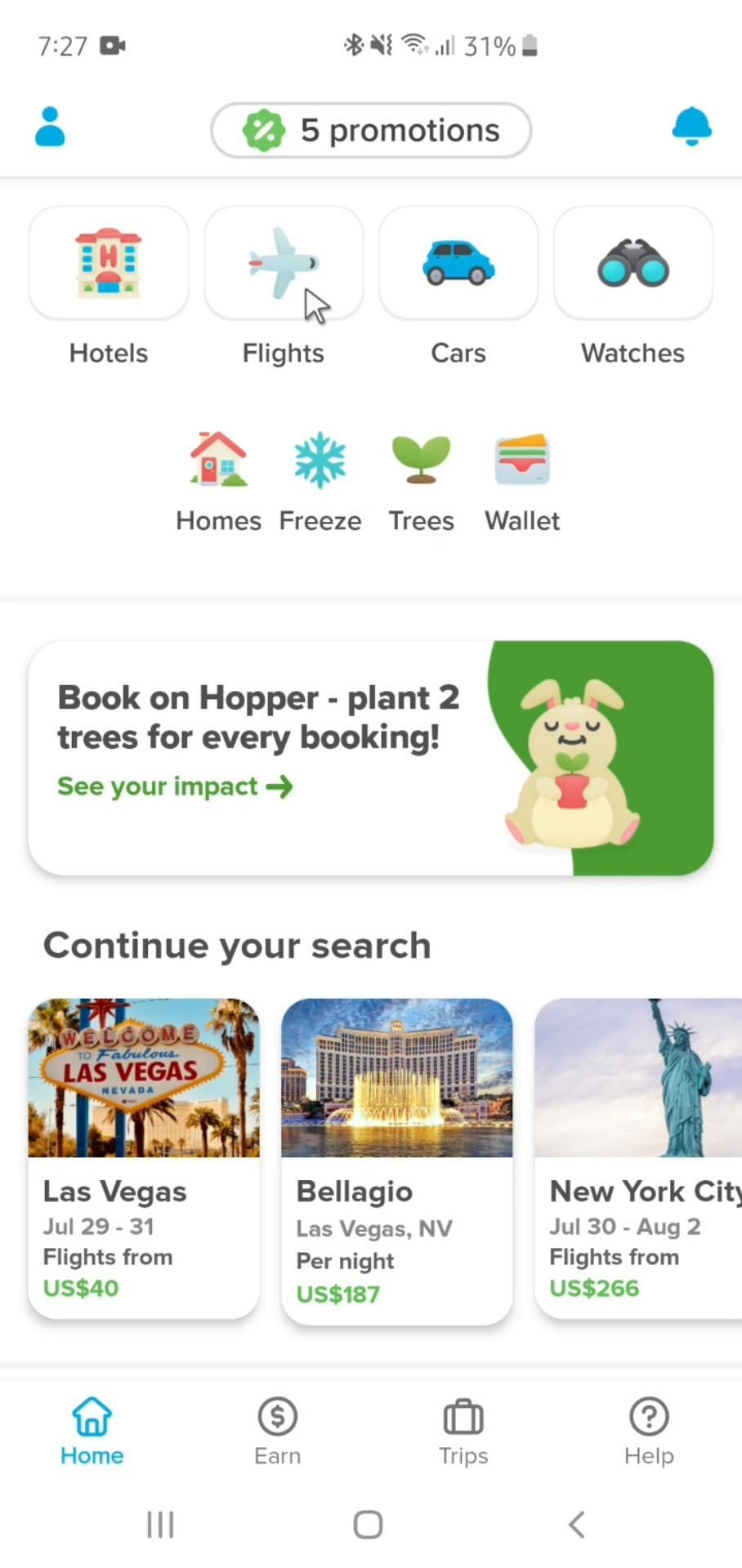Open Watches
This screenshot has height=1568, width=742.
[x=633, y=263]
